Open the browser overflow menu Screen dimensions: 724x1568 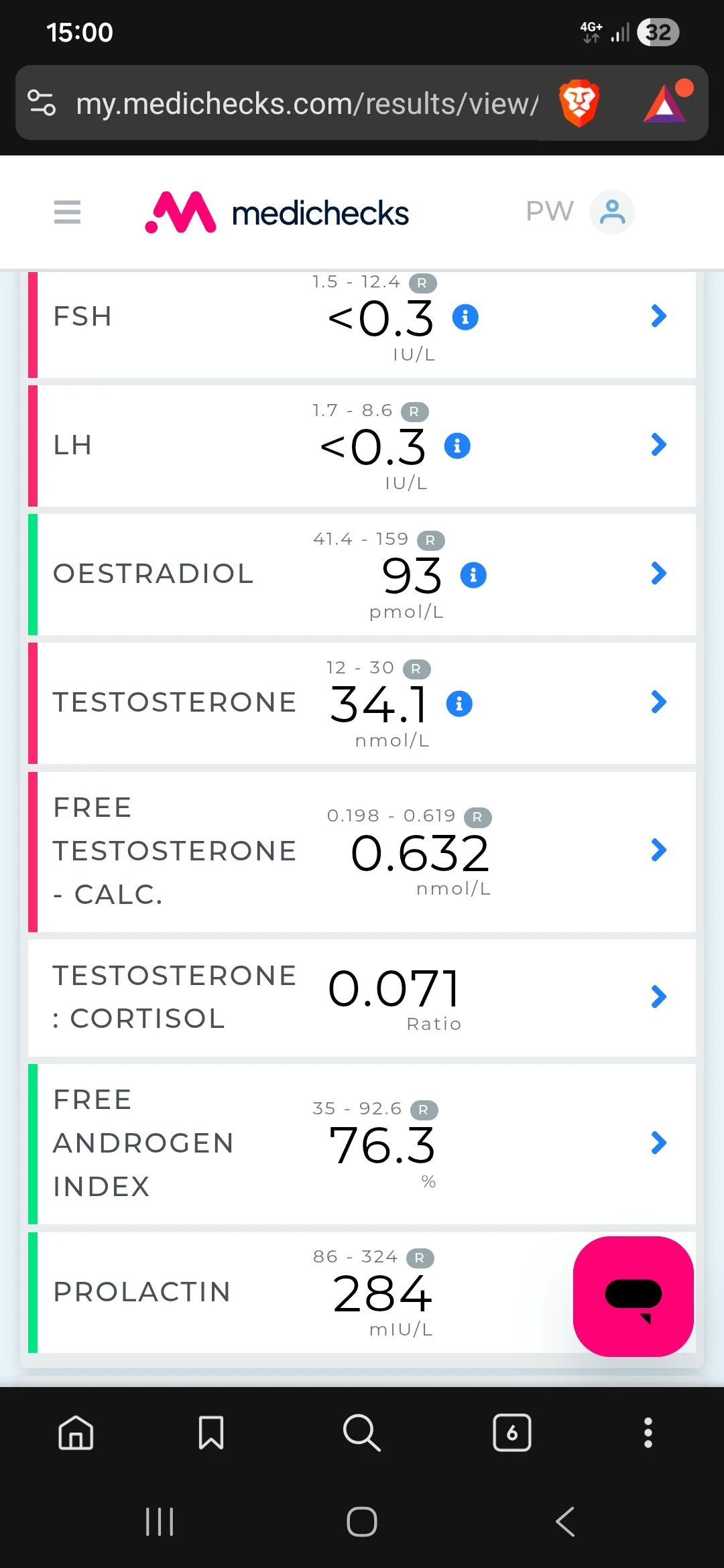[x=648, y=1433]
